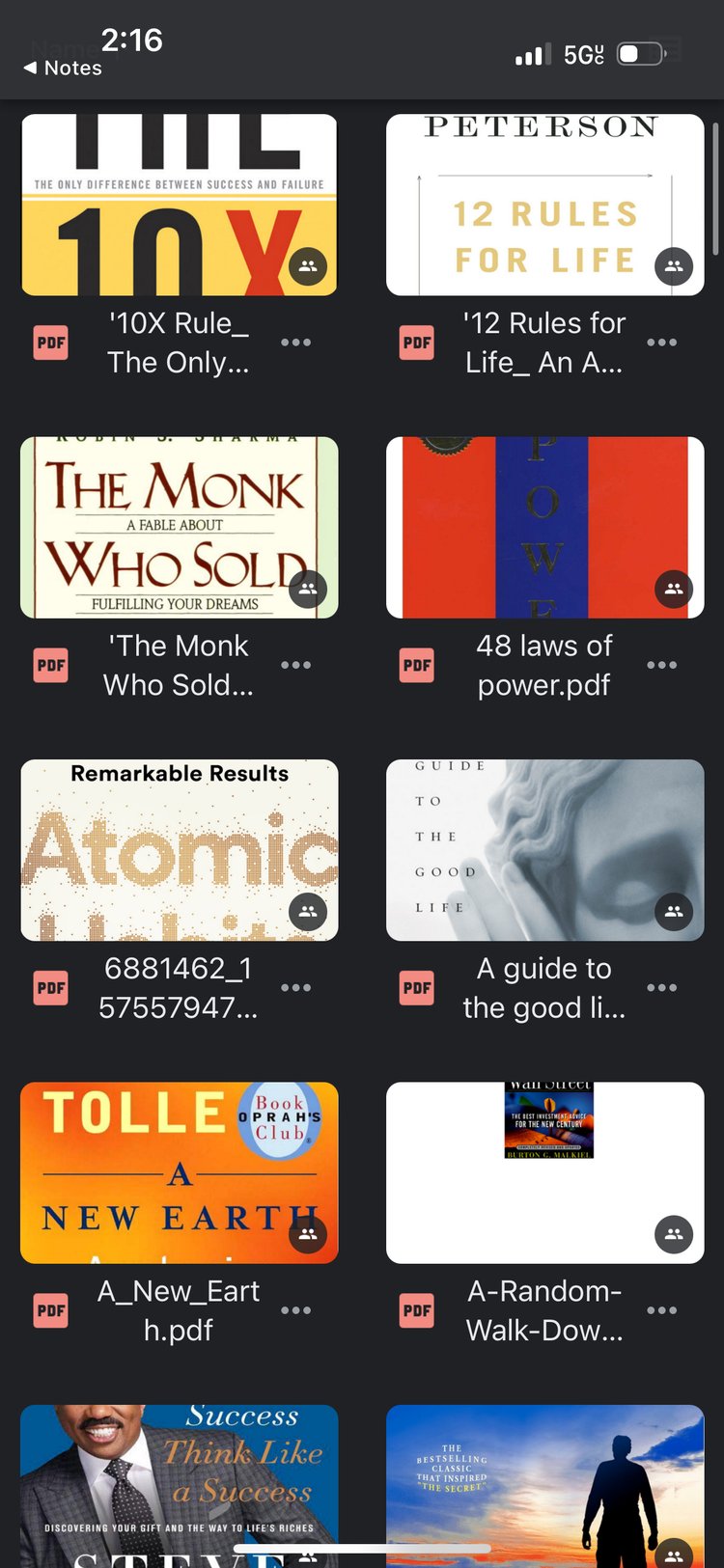Open the '12 Rules for Life PDF

click(544, 205)
